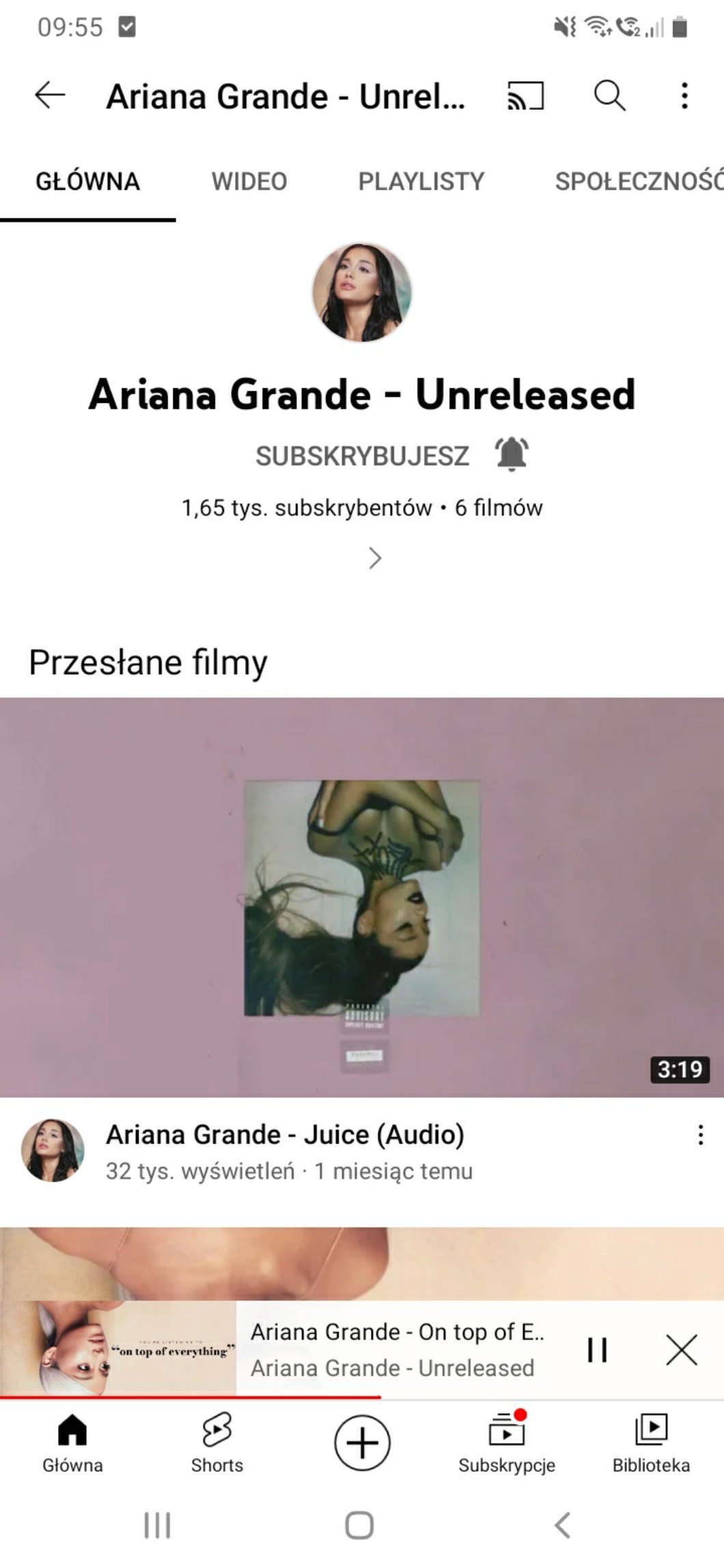Open channel search magnifier
Viewport: 724px width, 1568px height.
pyautogui.click(x=609, y=95)
